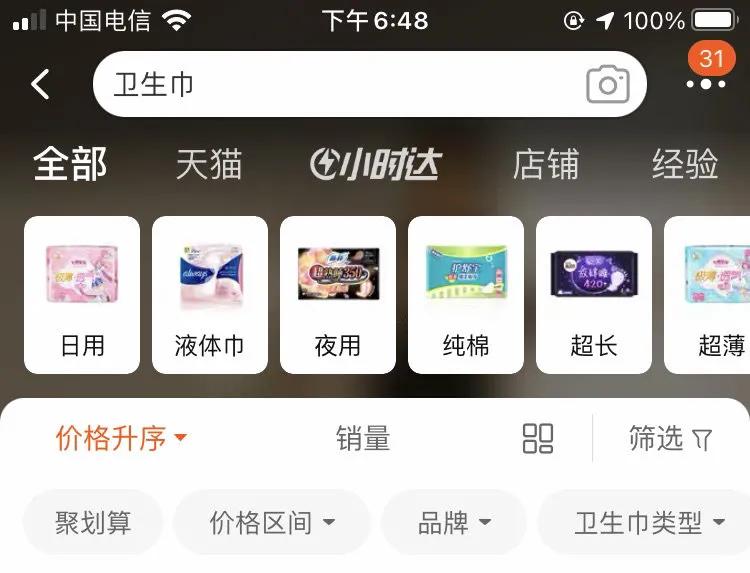Viewport: 750px width, 573px height.
Task: Select the 全部 tab
Action: (x=70, y=165)
